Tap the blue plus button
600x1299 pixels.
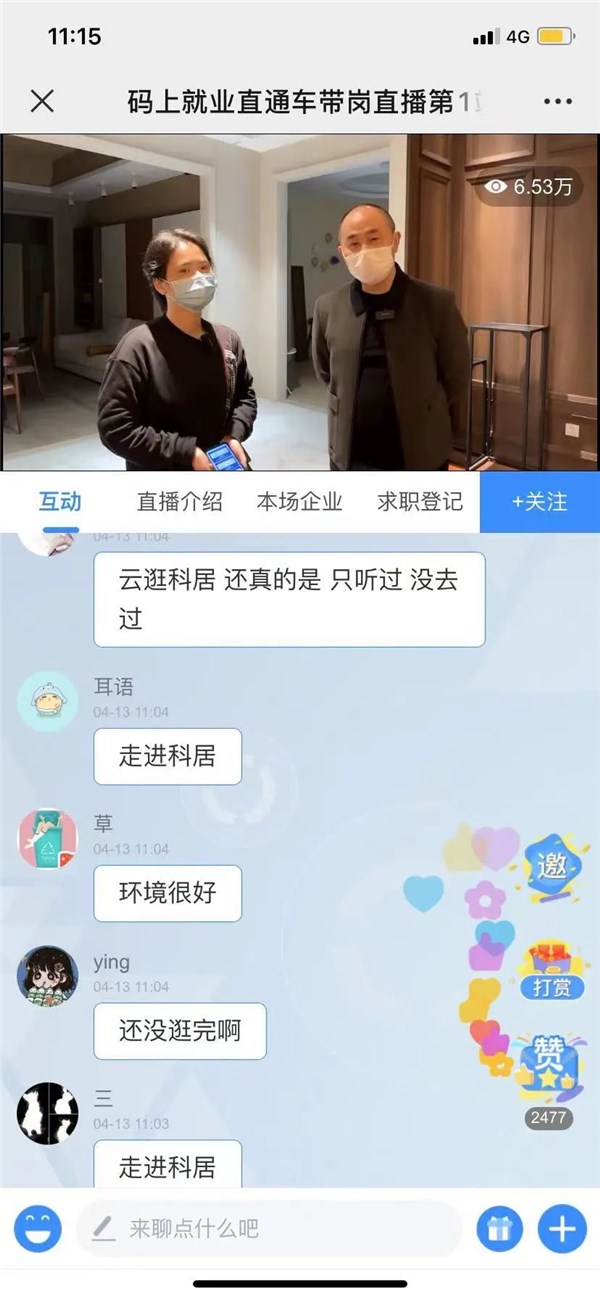[562, 1228]
